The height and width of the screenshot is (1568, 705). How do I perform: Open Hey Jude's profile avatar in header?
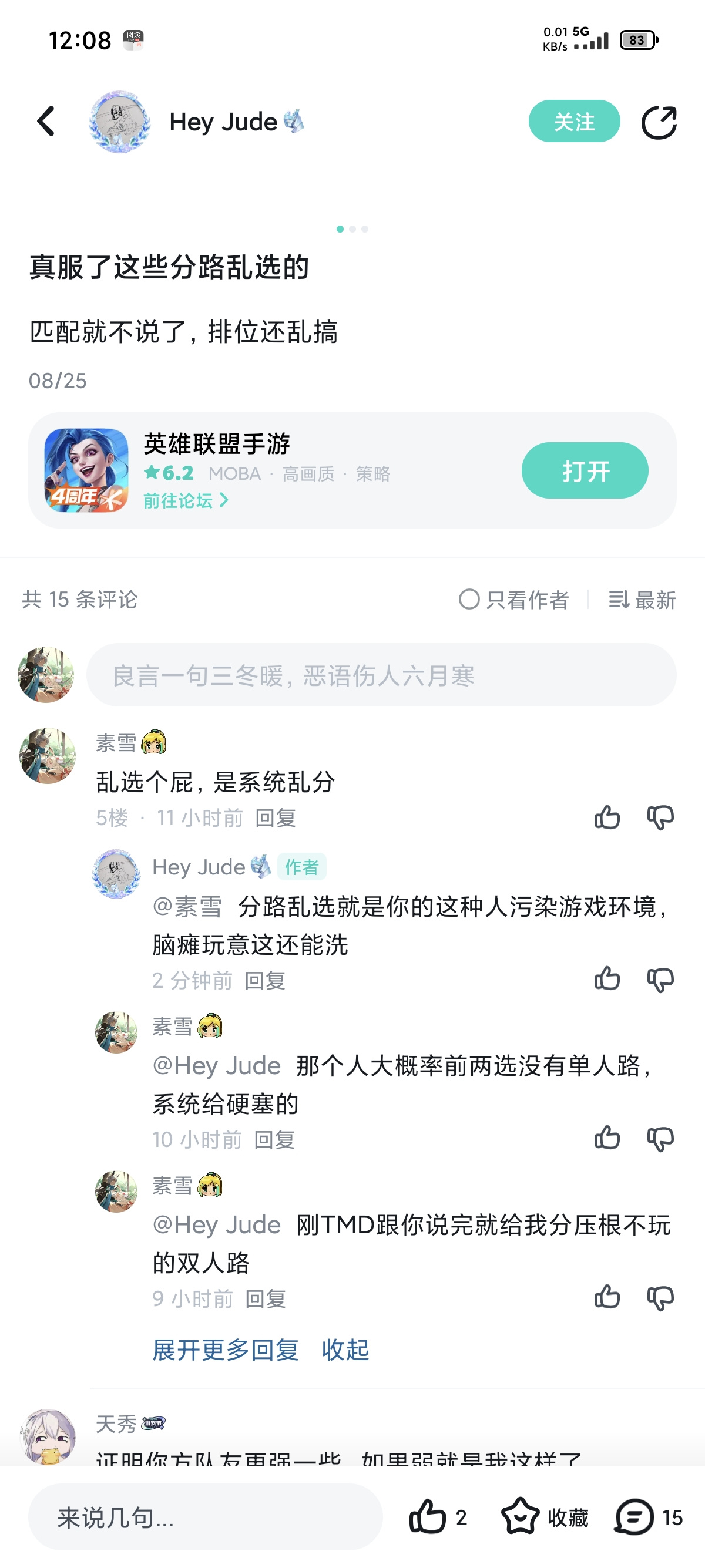(x=119, y=122)
